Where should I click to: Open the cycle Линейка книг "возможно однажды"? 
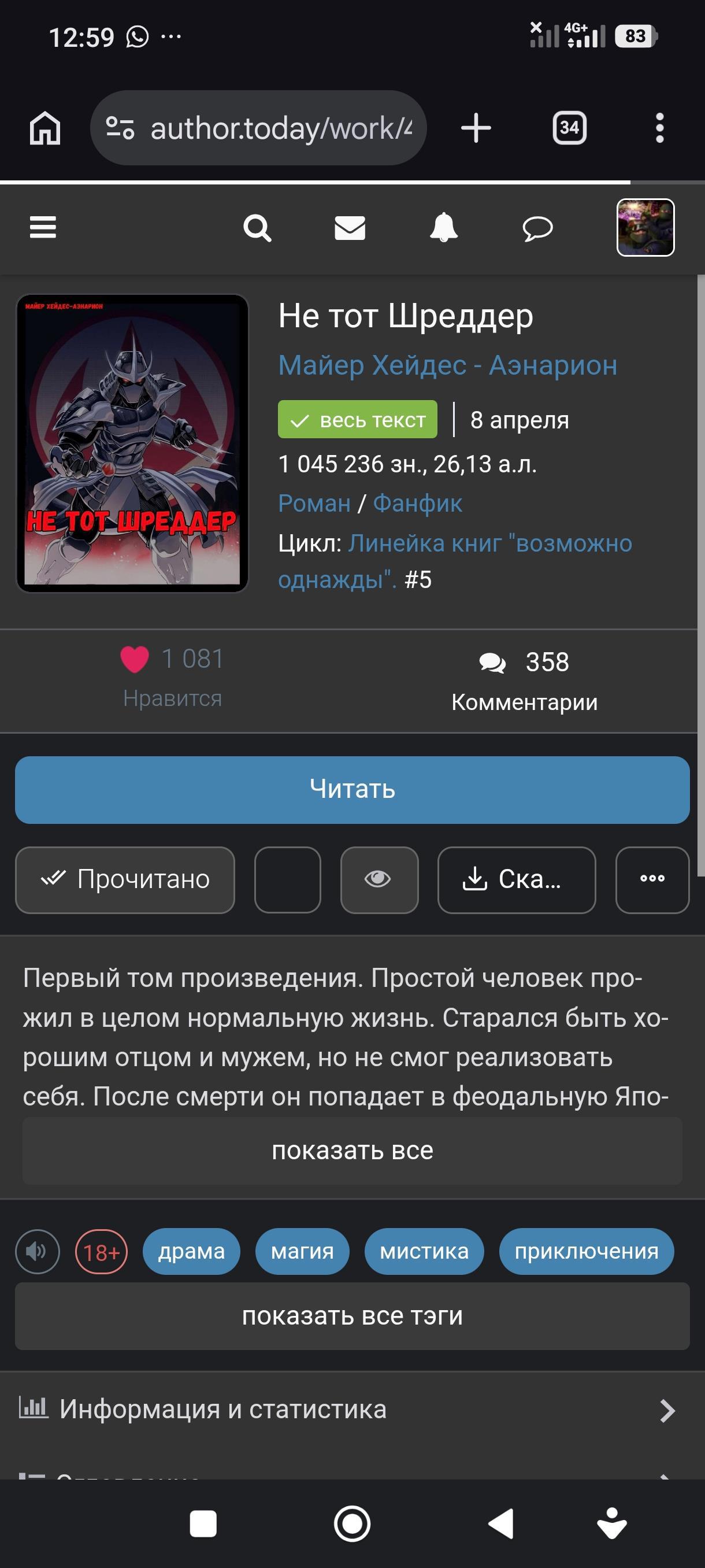(x=455, y=561)
